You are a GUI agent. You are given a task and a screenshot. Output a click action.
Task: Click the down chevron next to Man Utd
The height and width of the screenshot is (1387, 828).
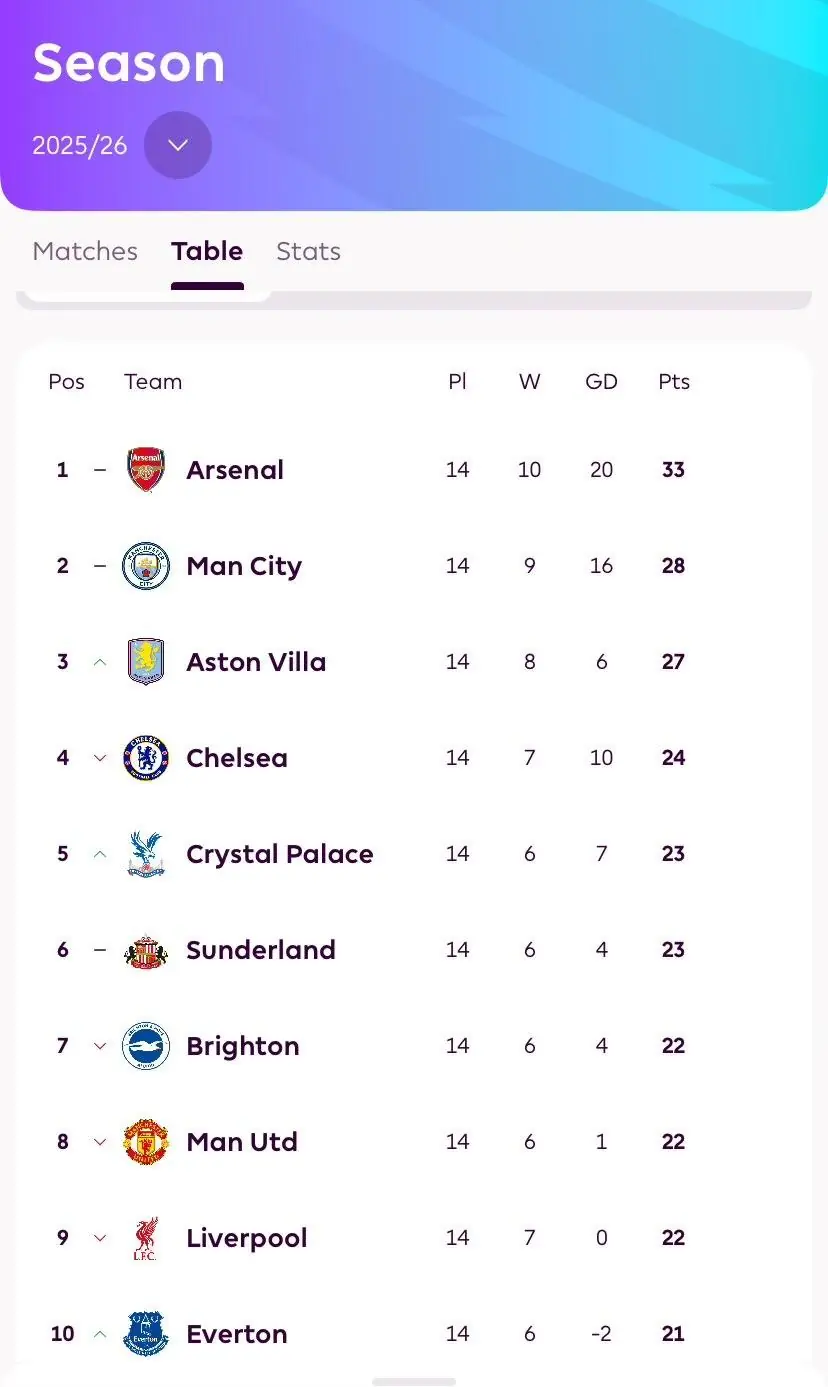point(99,1141)
